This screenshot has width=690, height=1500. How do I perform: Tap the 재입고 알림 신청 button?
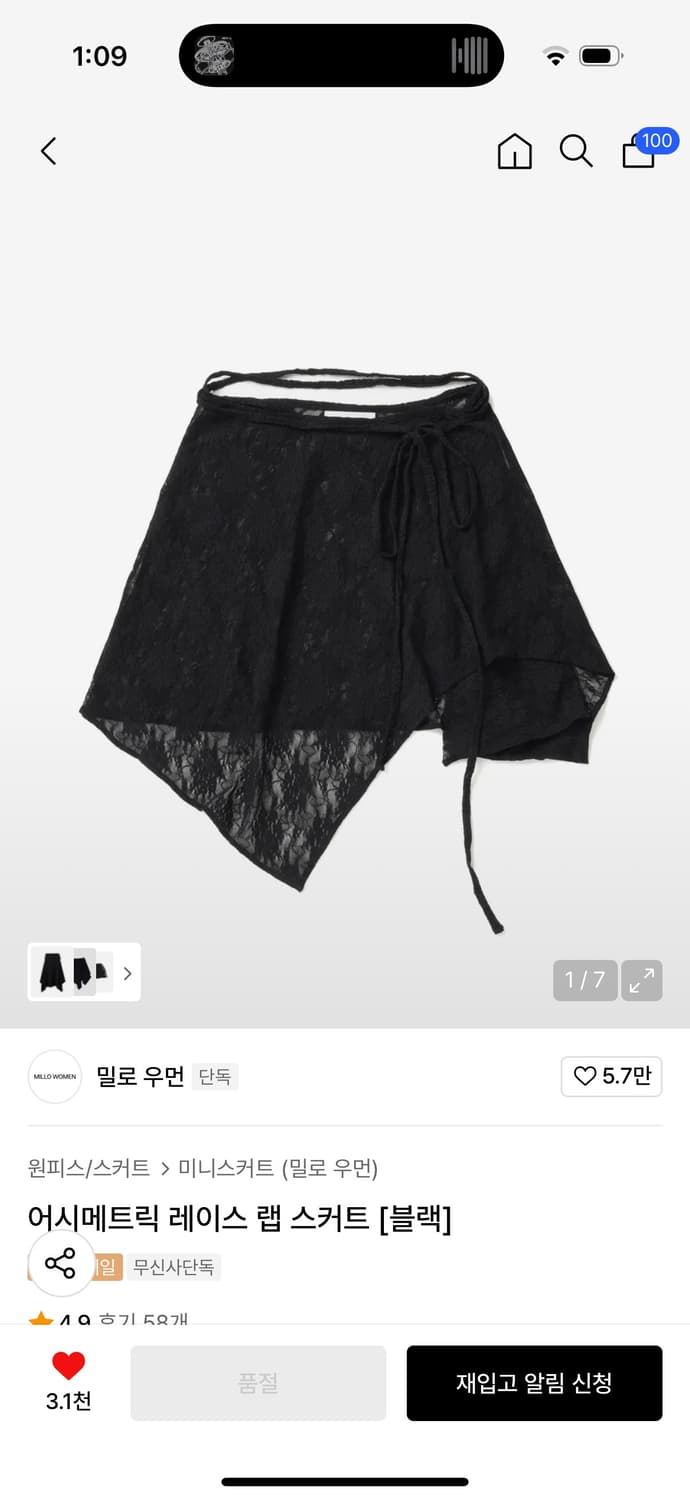[x=534, y=1383]
